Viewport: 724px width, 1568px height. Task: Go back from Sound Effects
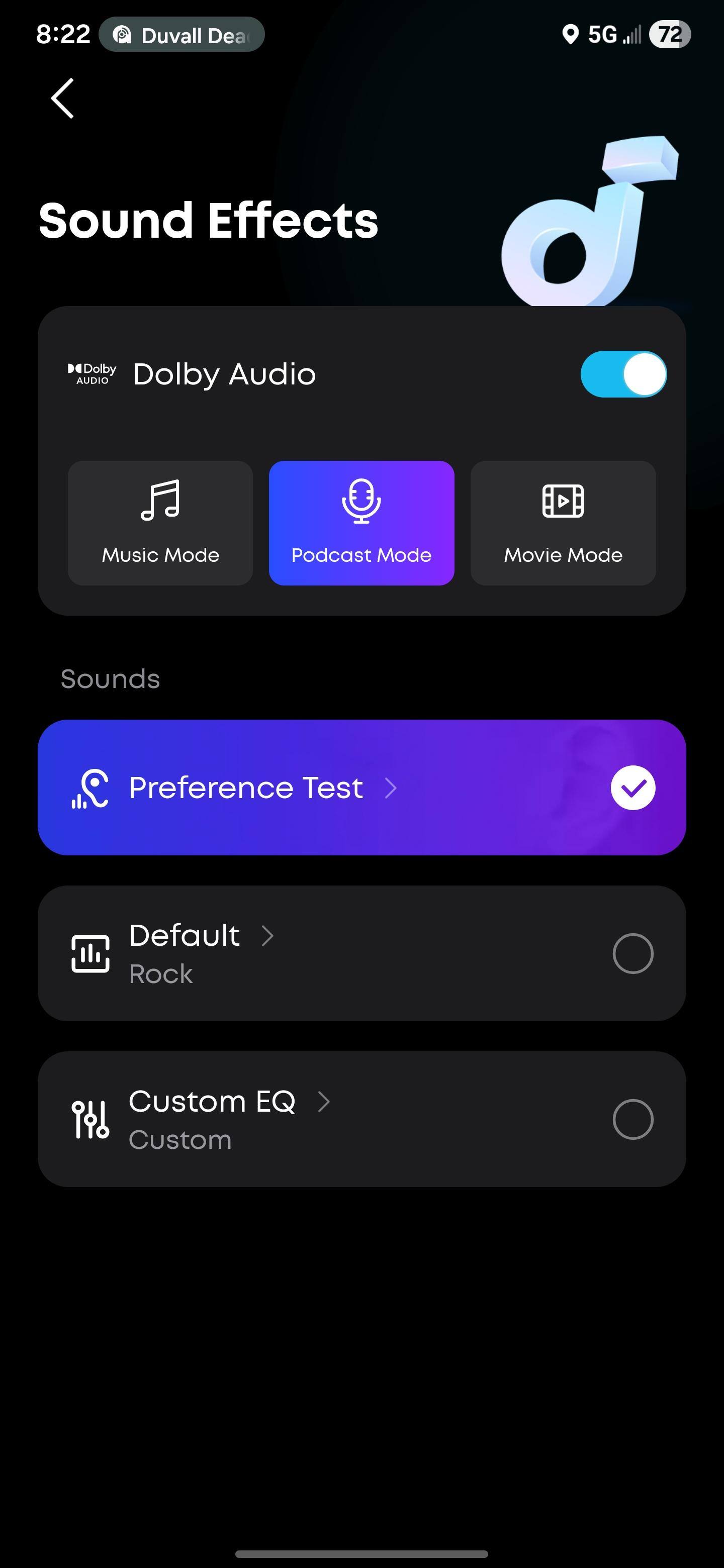pyautogui.click(x=63, y=98)
